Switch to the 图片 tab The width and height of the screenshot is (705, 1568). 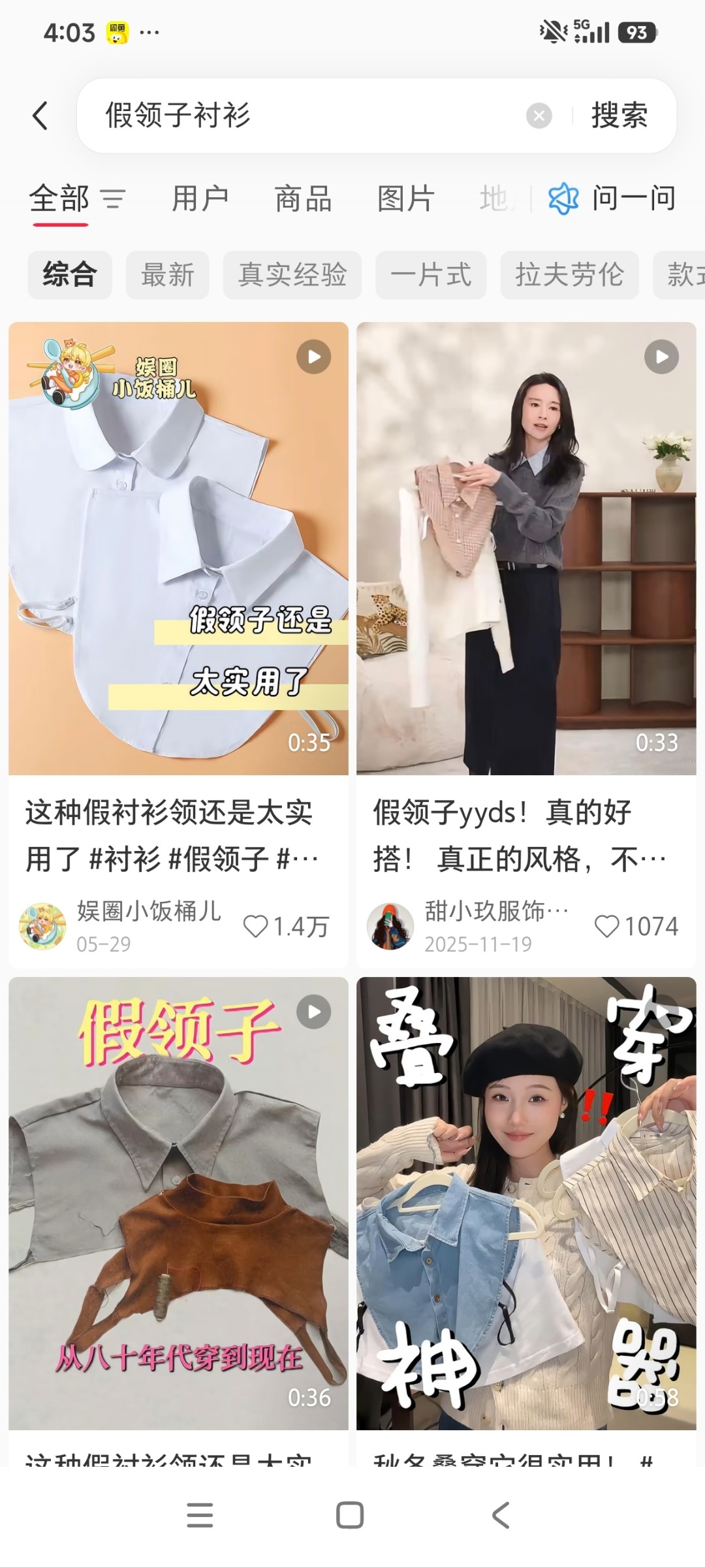pos(405,199)
